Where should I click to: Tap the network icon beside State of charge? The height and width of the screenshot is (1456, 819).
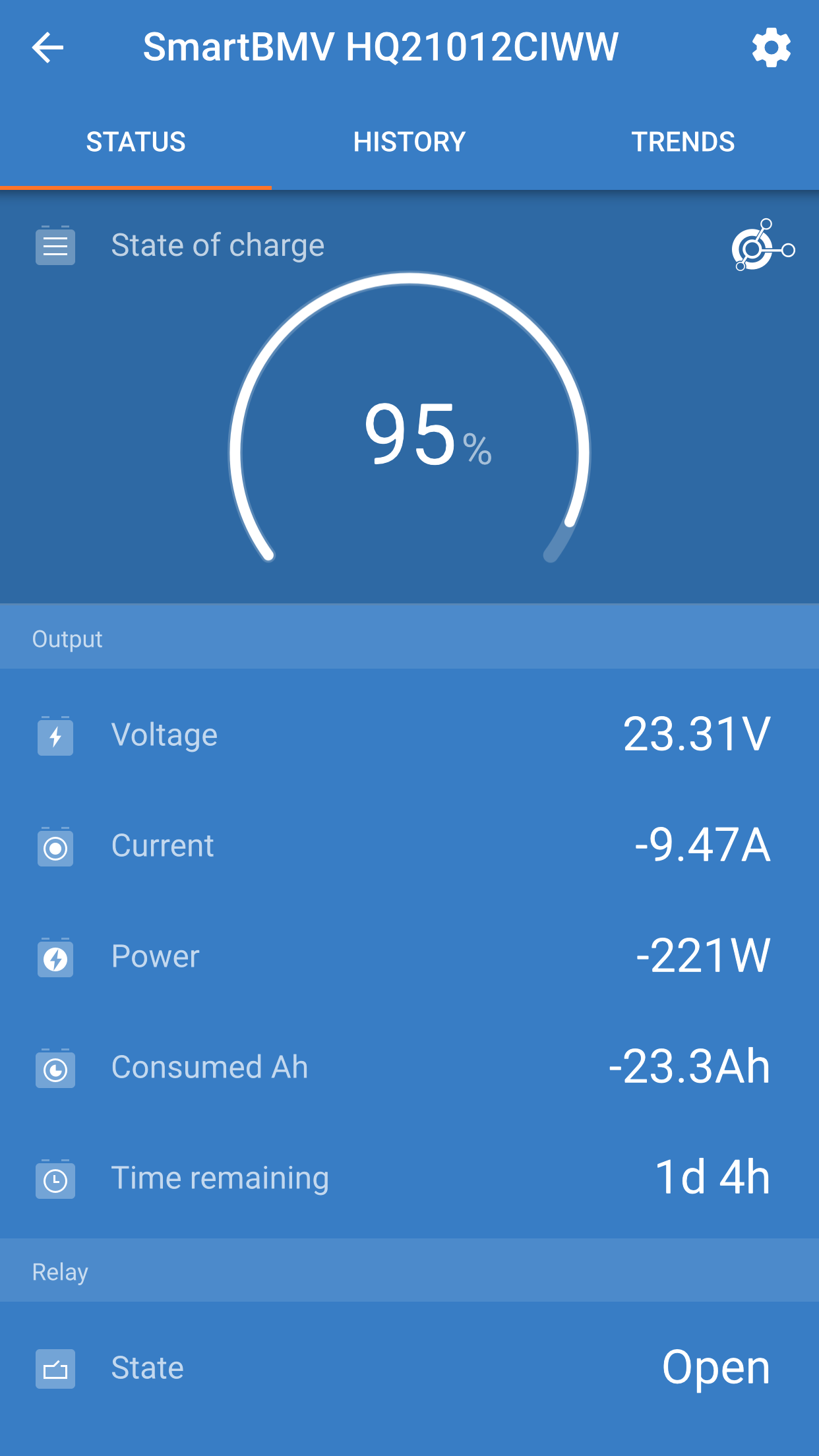(x=762, y=245)
